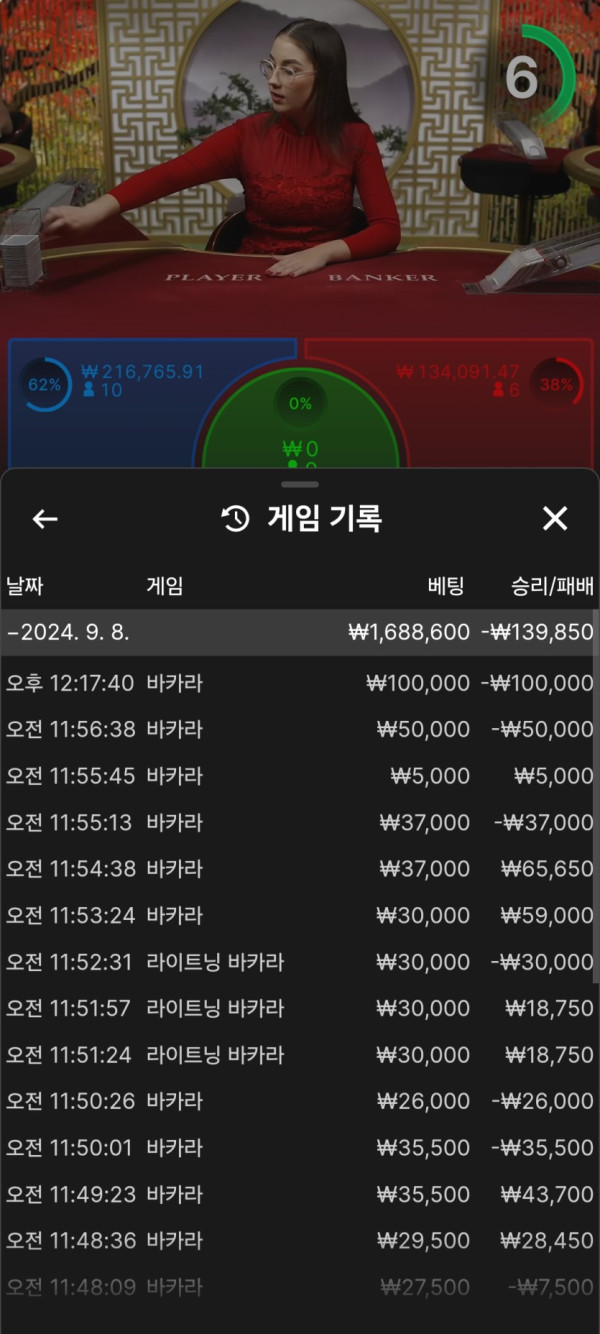The image size is (600, 1334).
Task: Open the 오전 11:52:31 라이트닝 바카라 record
Action: [298, 962]
